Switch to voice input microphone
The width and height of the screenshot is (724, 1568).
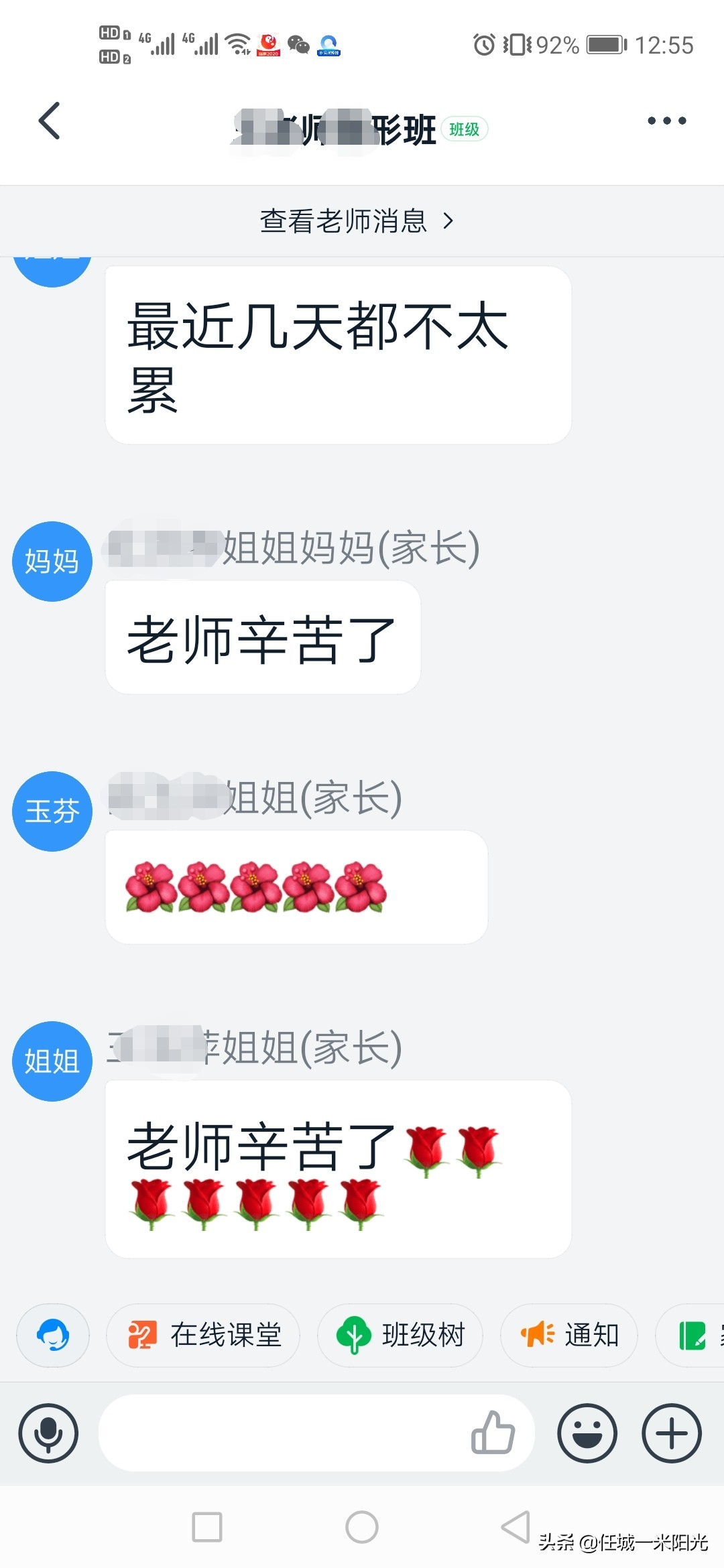pos(48,1433)
